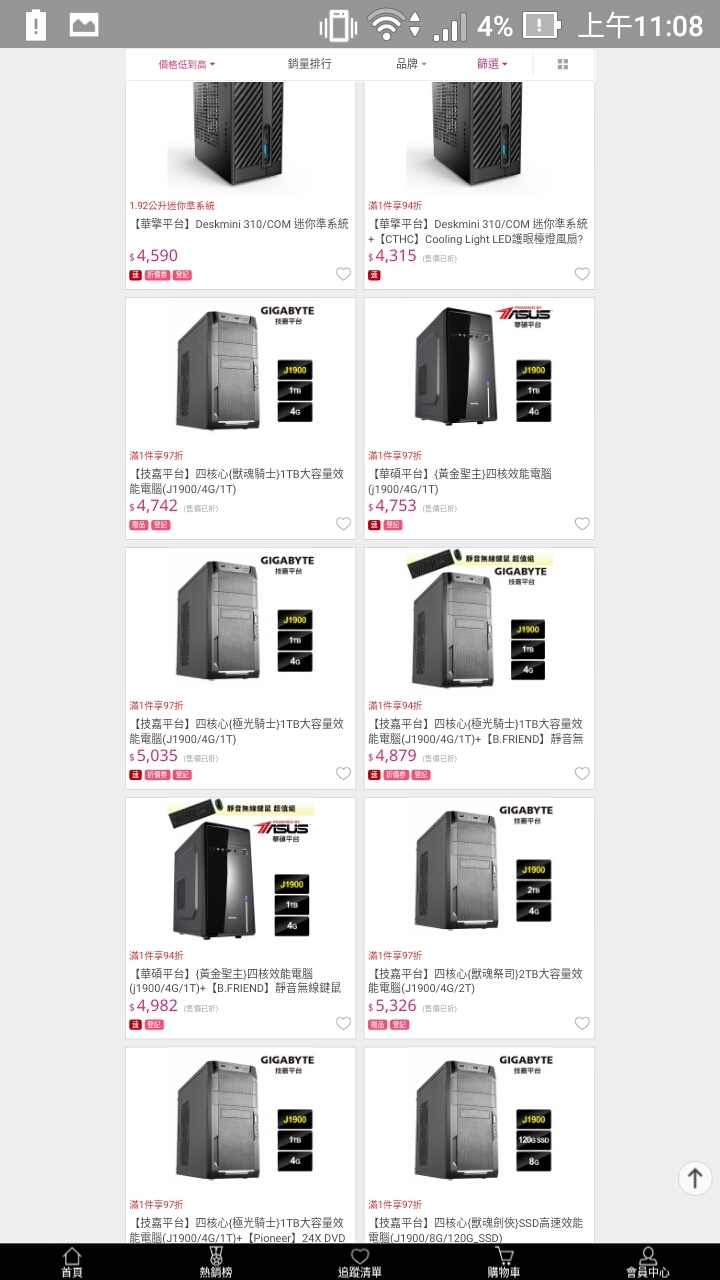Go to the 首頁 home tab

tap(72, 1262)
